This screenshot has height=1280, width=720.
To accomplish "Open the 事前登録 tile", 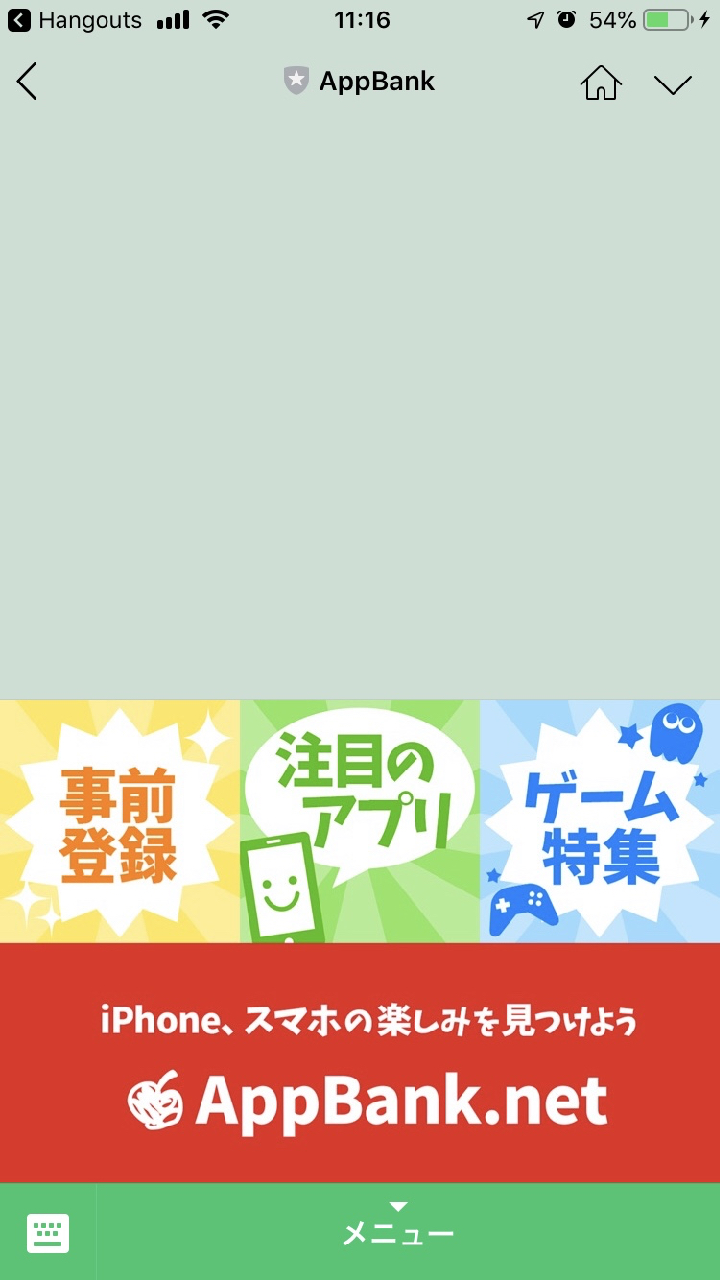I will click(x=120, y=822).
